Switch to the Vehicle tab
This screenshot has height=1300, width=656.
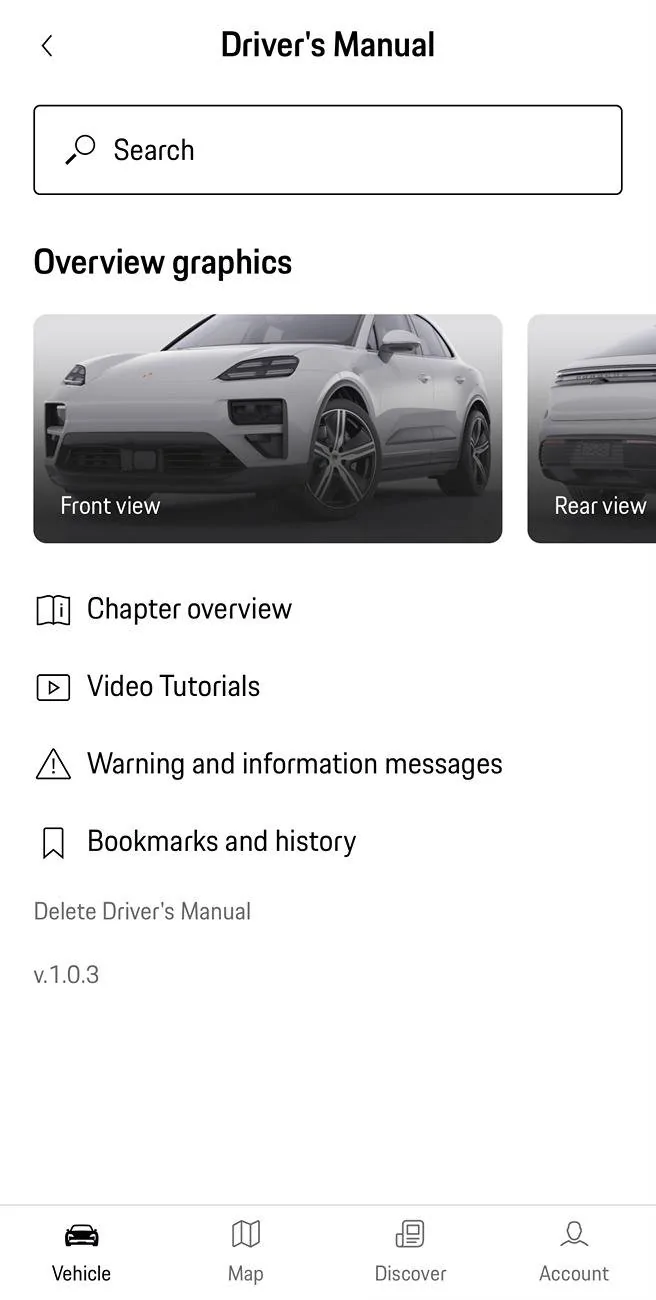(x=82, y=1251)
